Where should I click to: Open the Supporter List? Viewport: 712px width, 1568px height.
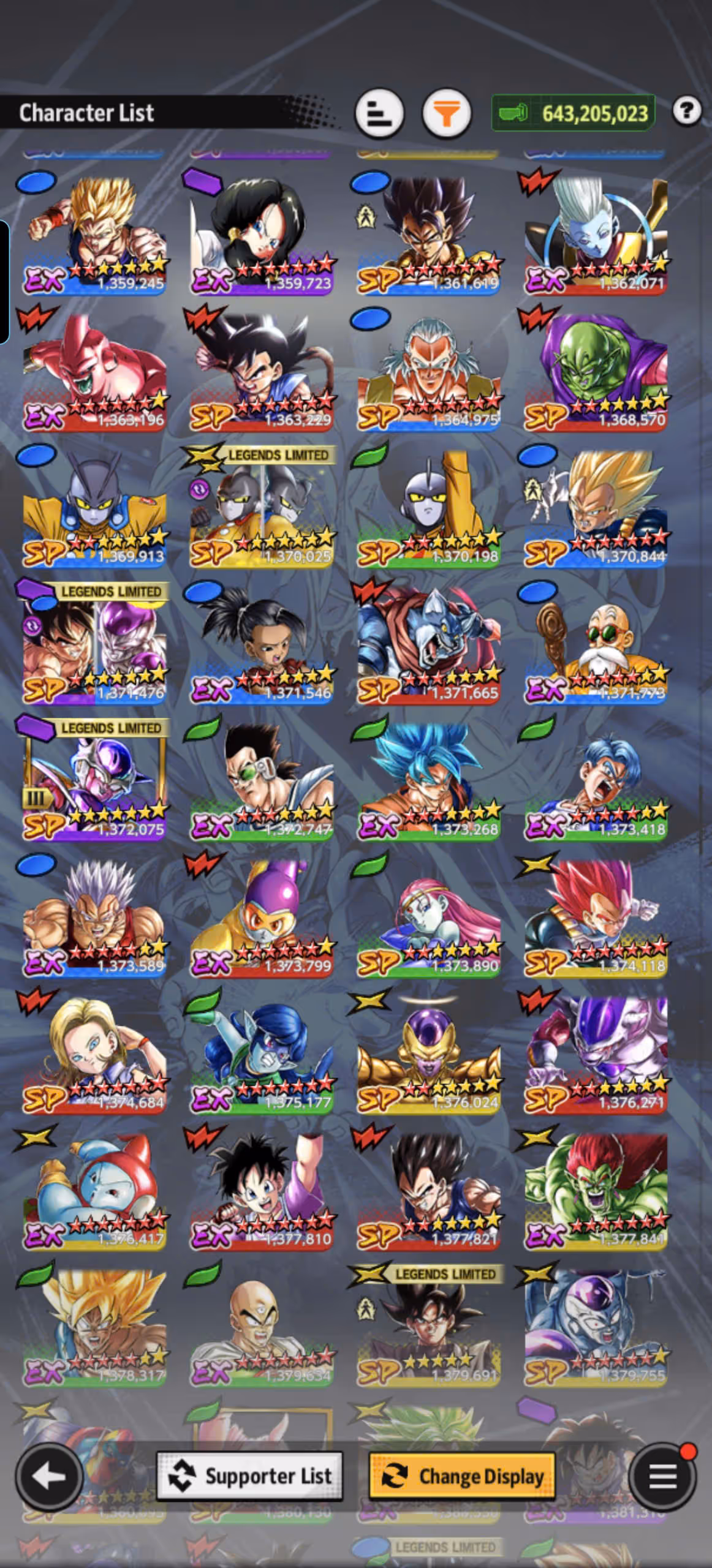tap(249, 1477)
